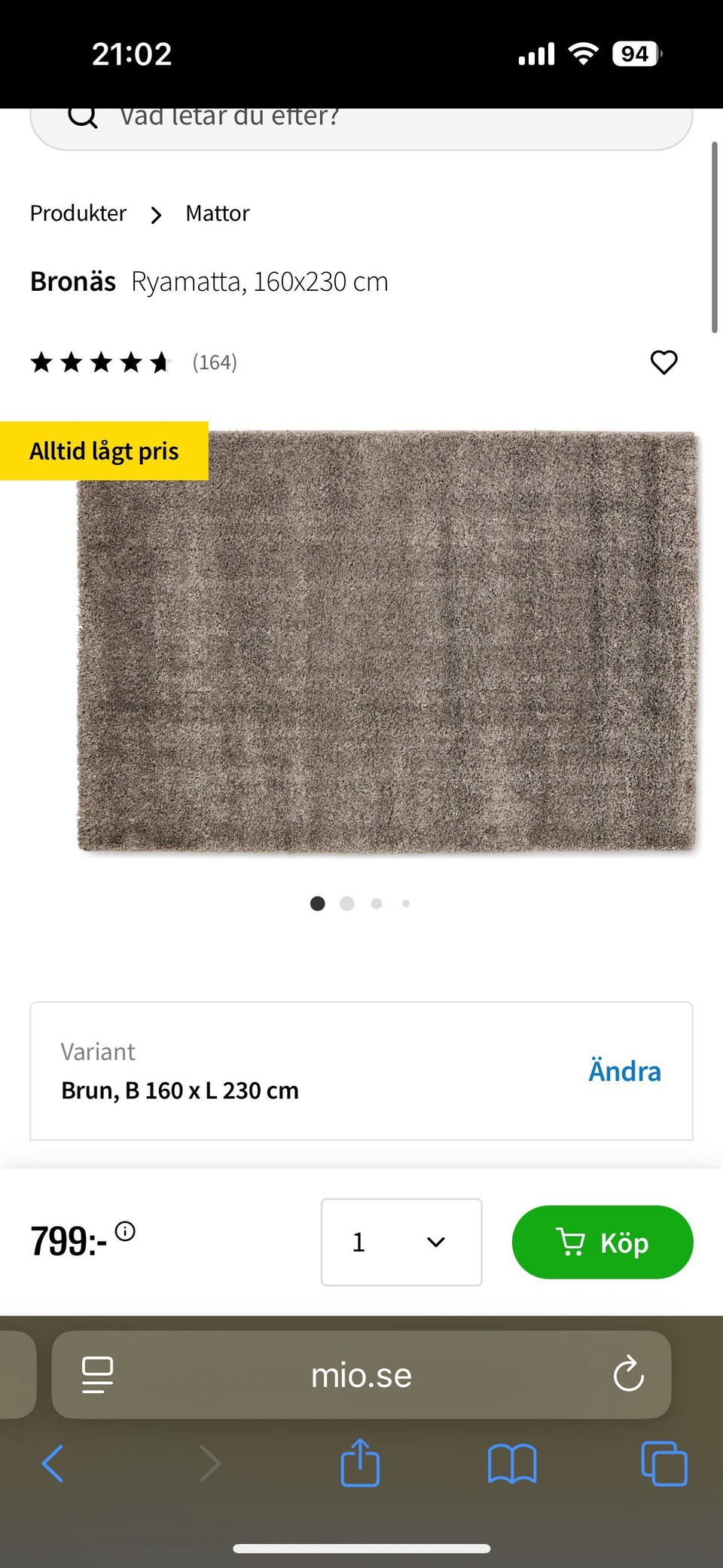Select the second image carousel dot
Viewport: 723px width, 1568px height.
[347, 903]
